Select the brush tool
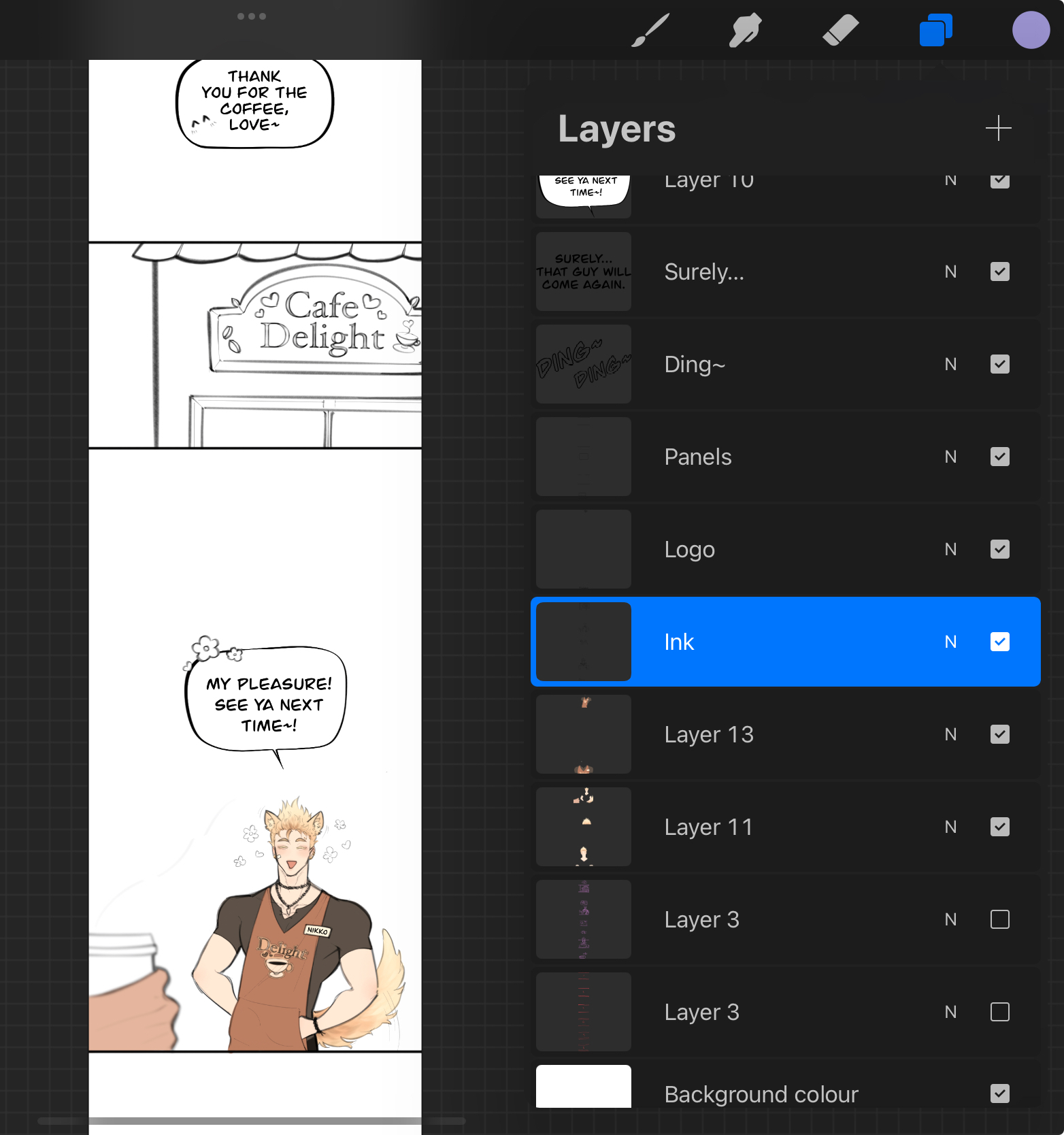This screenshot has width=1064, height=1135. click(650, 31)
